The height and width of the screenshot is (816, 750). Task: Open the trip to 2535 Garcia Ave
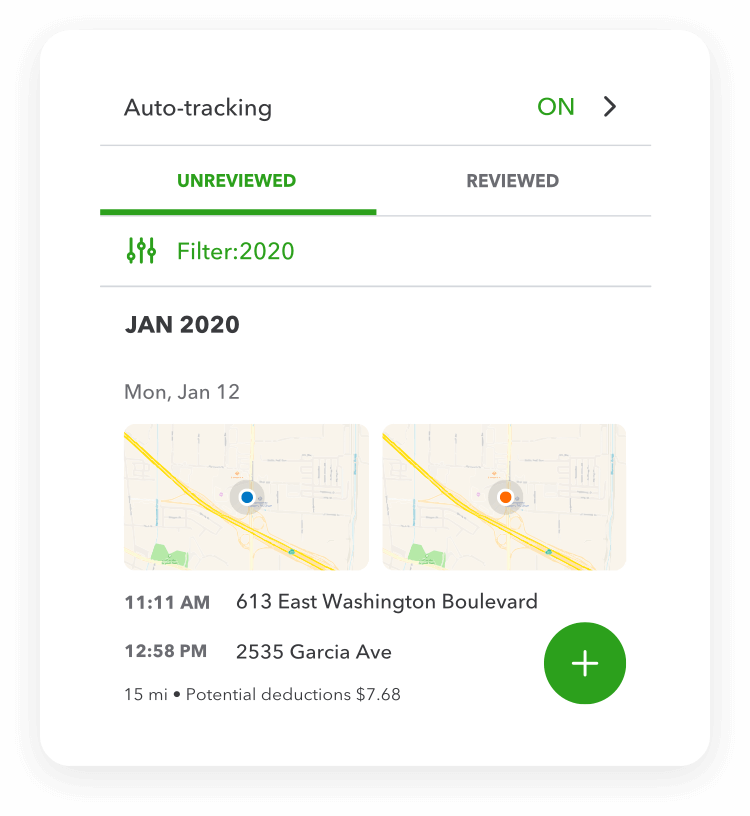pyautogui.click(x=313, y=652)
